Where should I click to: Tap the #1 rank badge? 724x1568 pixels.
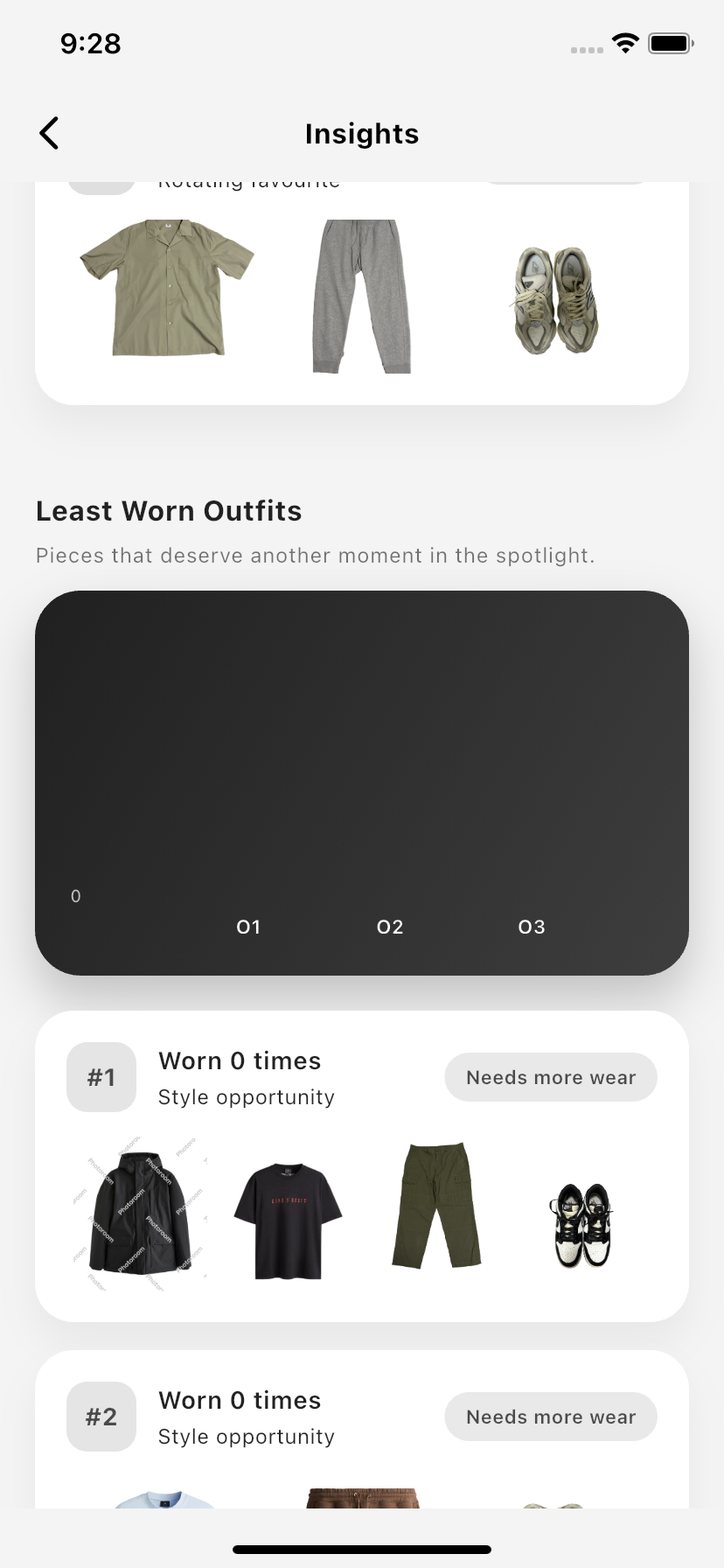[101, 1077]
